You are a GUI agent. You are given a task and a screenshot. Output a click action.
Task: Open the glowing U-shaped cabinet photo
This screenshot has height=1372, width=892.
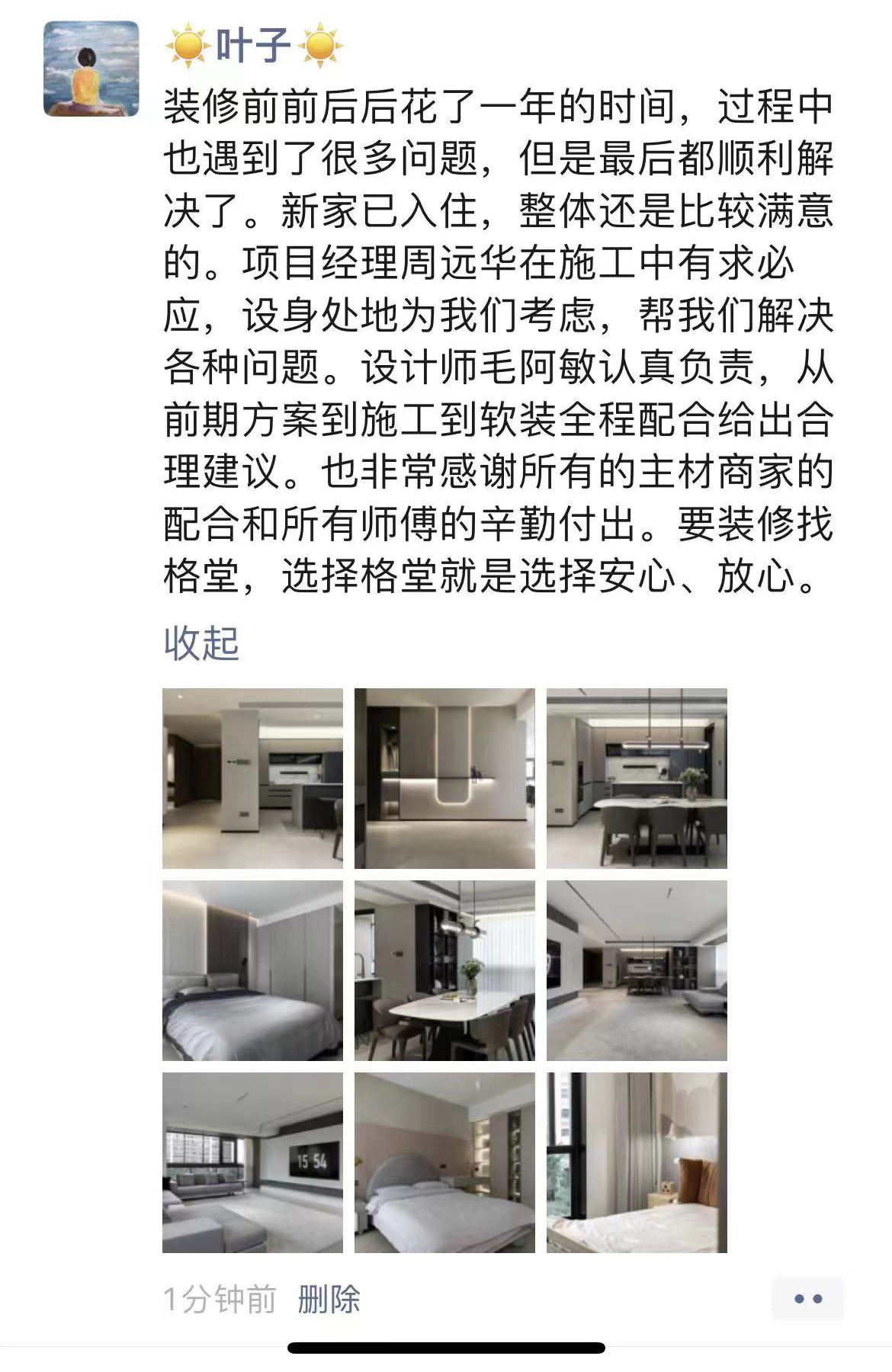point(444,778)
